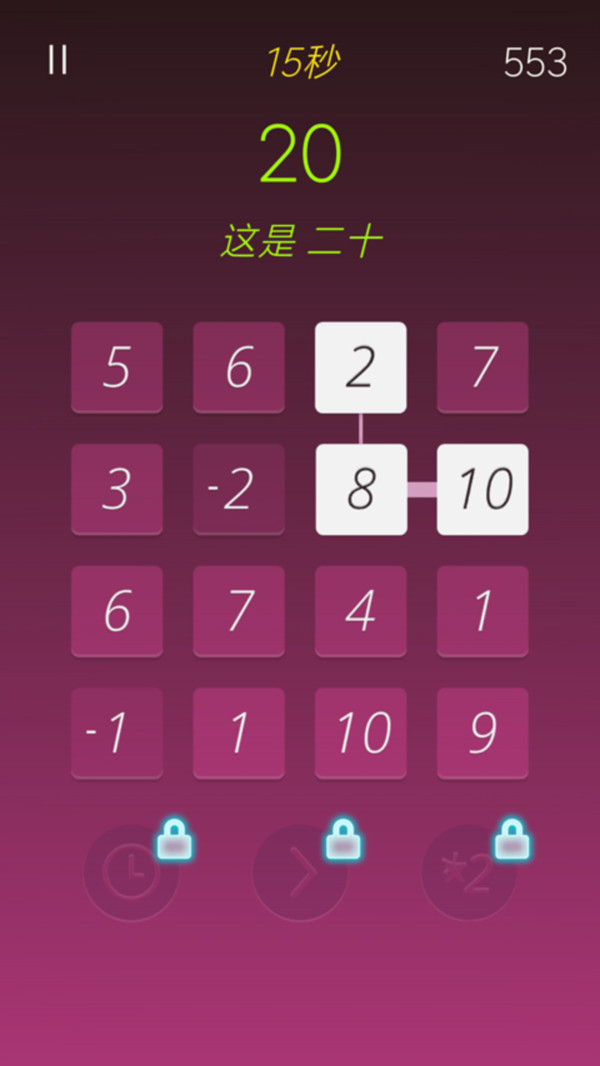Add the unselected dark 10 tile
600x1066 pixels.
pos(361,733)
